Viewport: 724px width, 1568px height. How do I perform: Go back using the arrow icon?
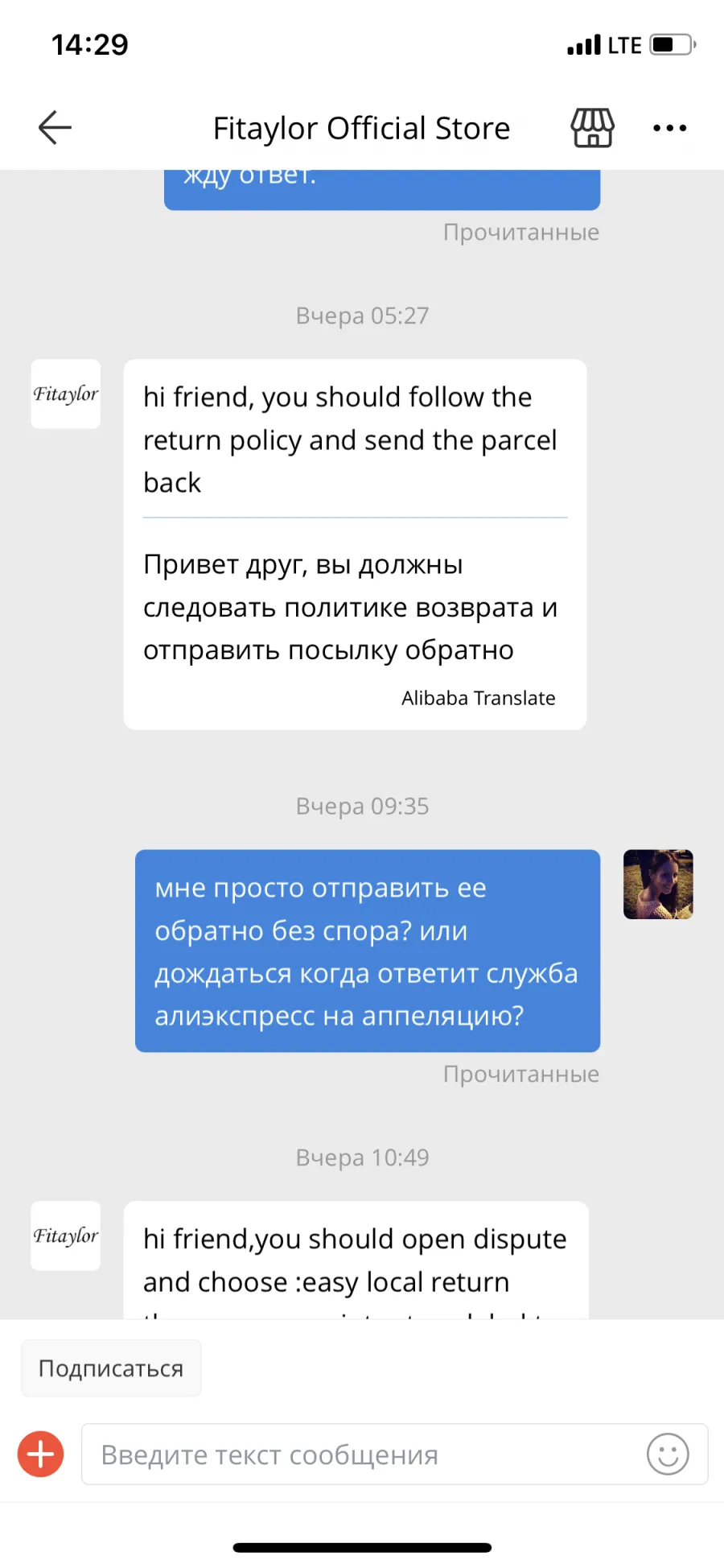[x=55, y=127]
